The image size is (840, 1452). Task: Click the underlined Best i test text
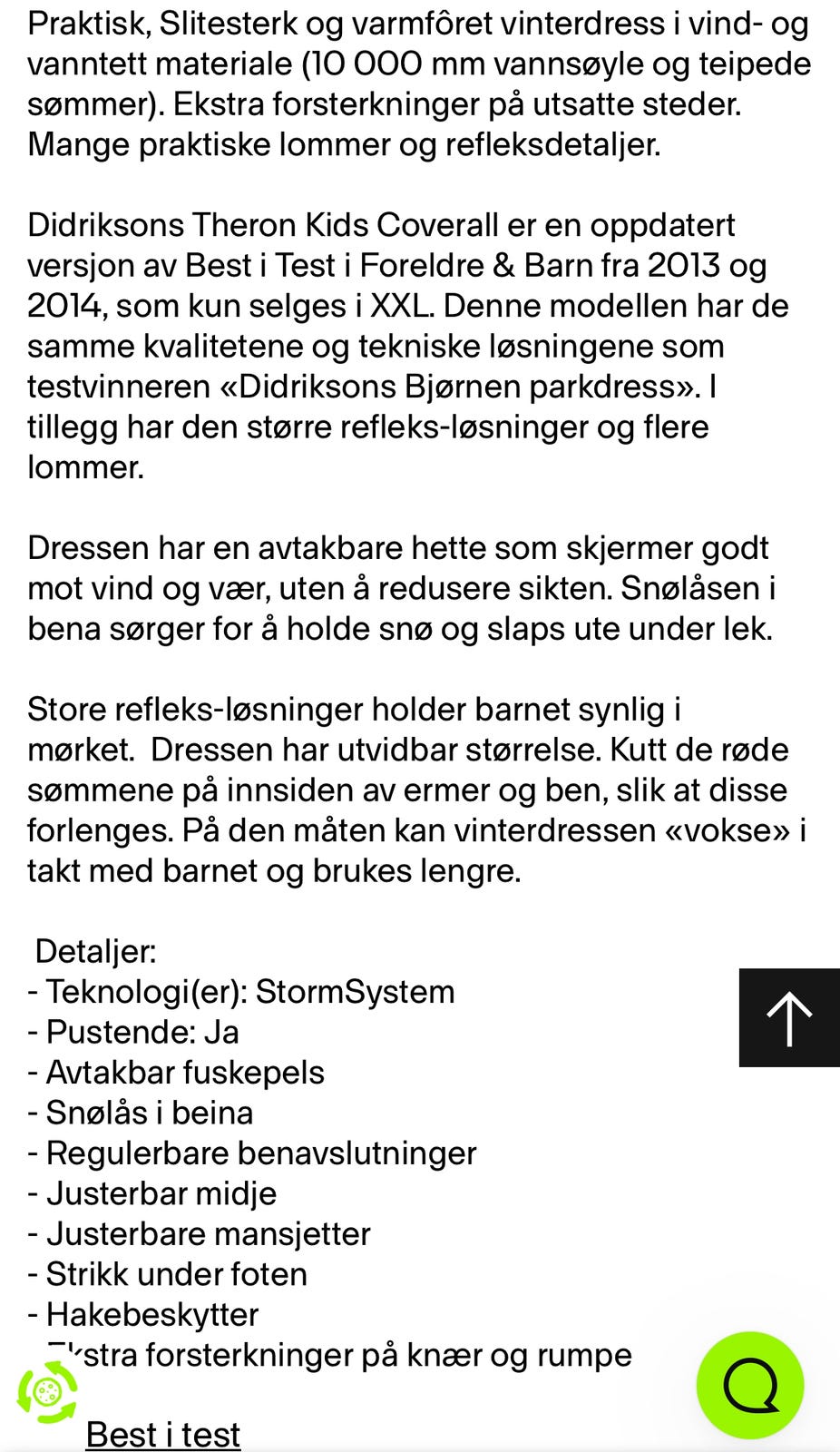[162, 1434]
